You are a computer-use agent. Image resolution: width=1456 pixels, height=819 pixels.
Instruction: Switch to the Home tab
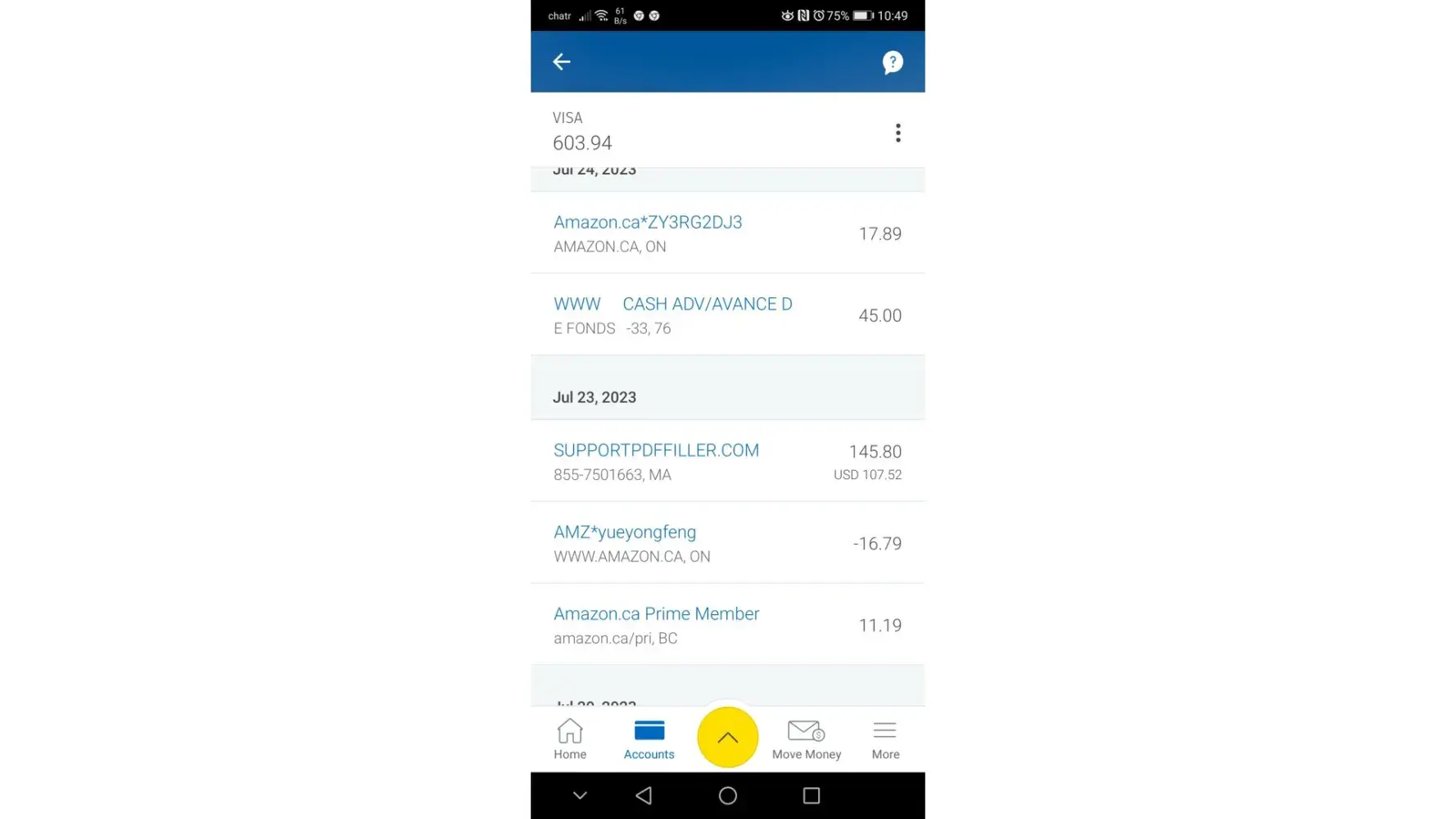(570, 739)
